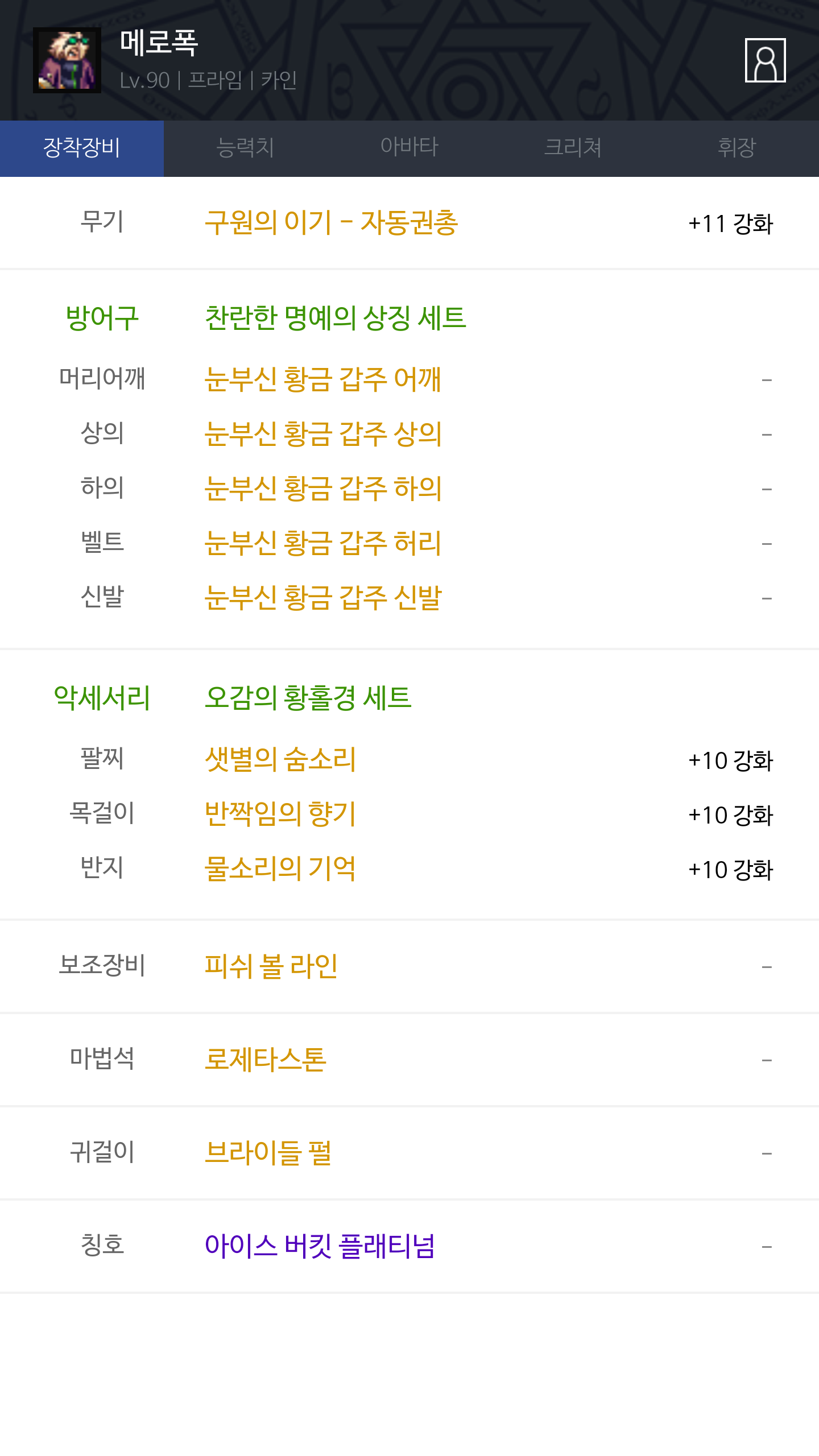Switch to the 아바타 tab
Image resolution: width=819 pixels, height=1456 pixels.
(409, 148)
